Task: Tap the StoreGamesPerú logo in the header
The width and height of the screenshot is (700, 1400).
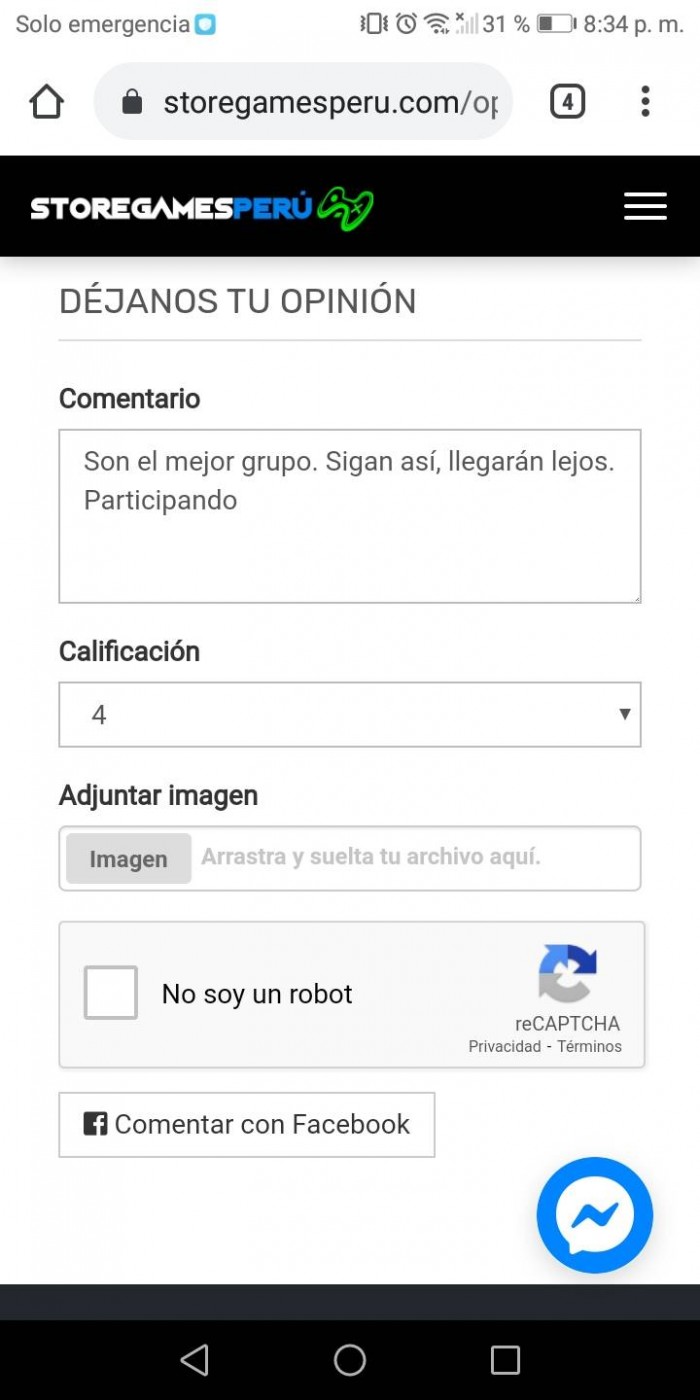Action: coord(202,207)
